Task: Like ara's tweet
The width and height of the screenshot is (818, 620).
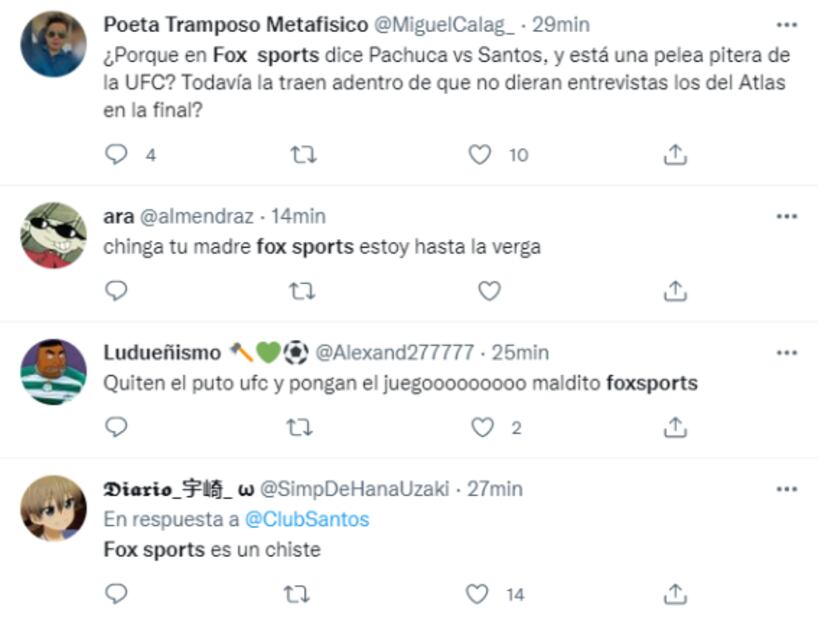Action: (x=489, y=291)
